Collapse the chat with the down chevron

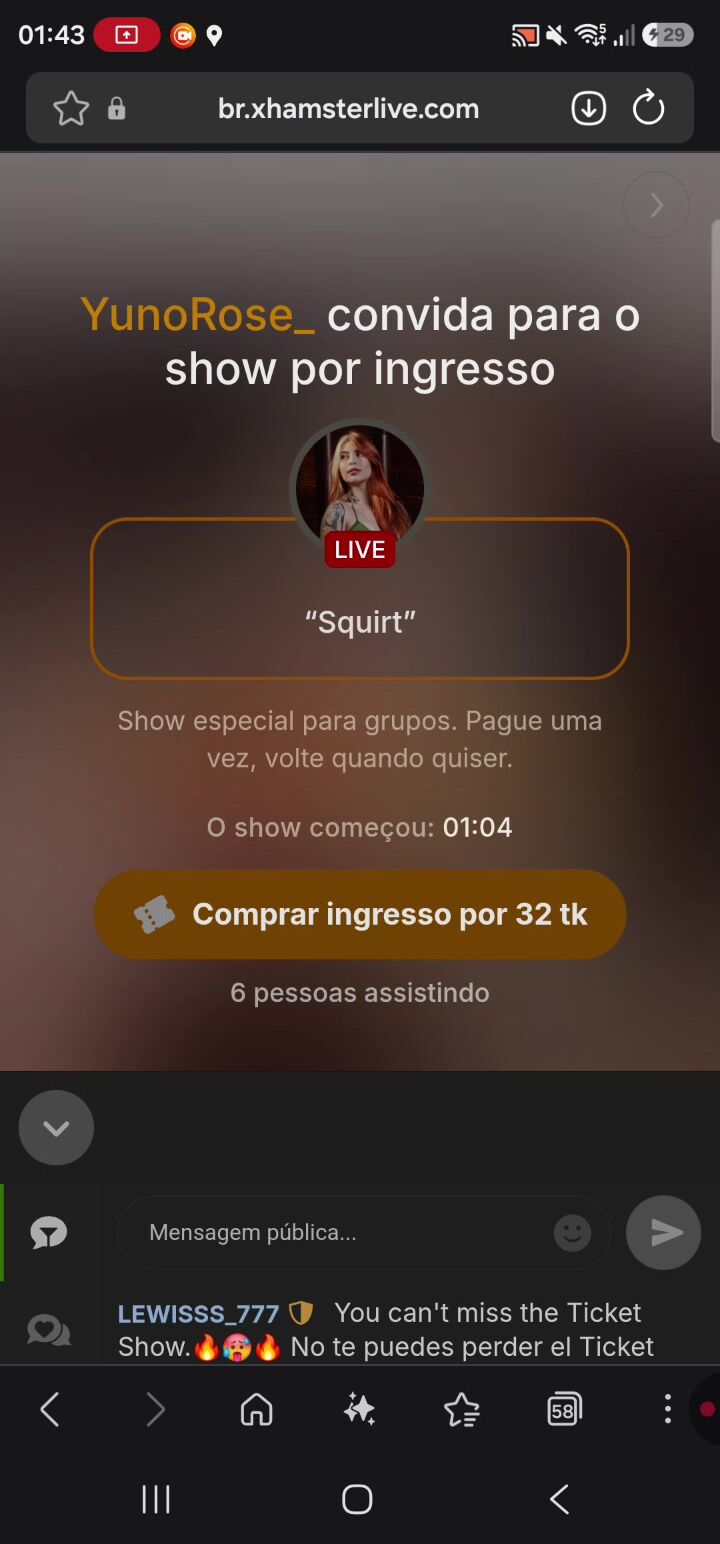(x=56, y=1128)
